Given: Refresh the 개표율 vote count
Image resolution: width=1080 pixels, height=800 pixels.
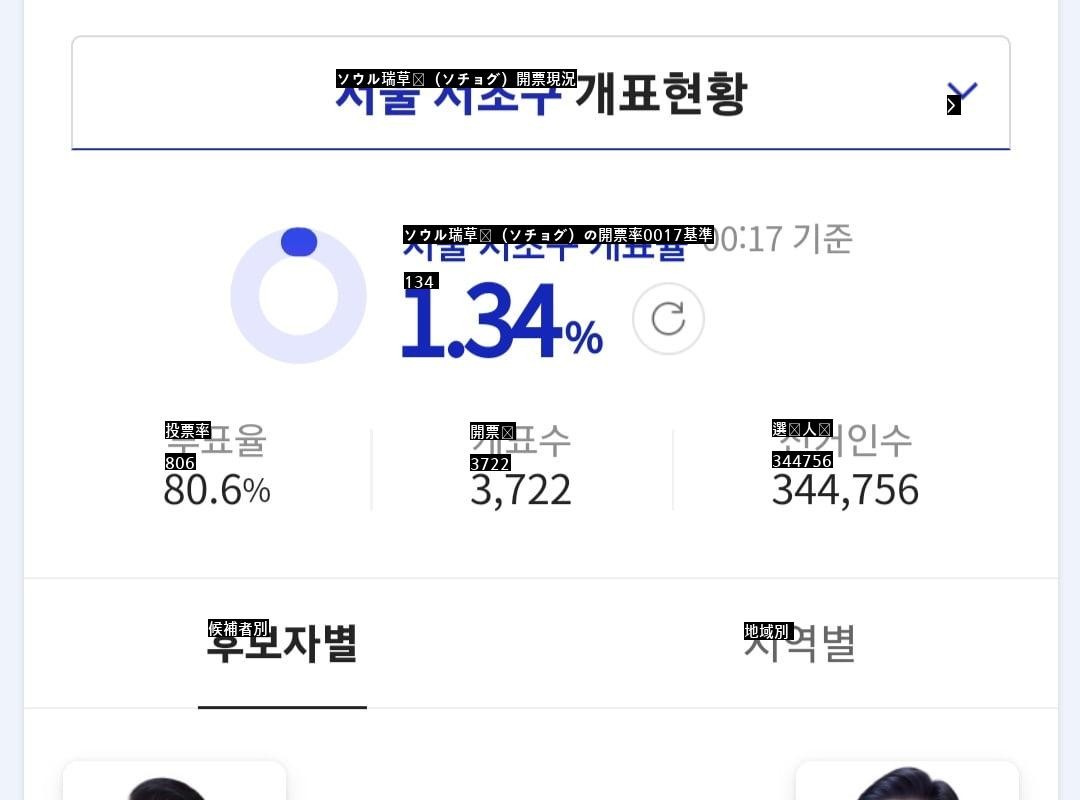Looking at the screenshot, I should [x=668, y=319].
